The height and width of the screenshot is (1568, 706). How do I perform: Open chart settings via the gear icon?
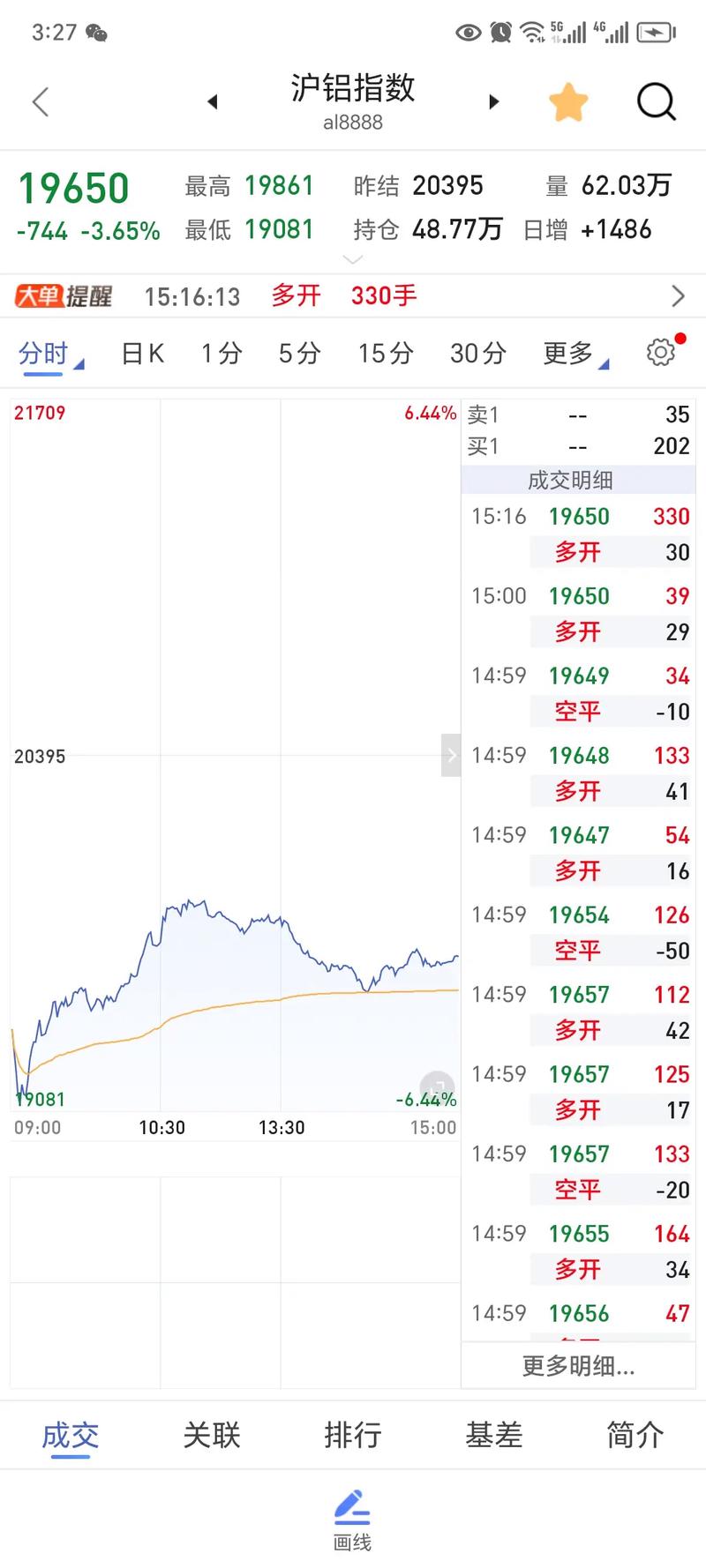(x=659, y=351)
